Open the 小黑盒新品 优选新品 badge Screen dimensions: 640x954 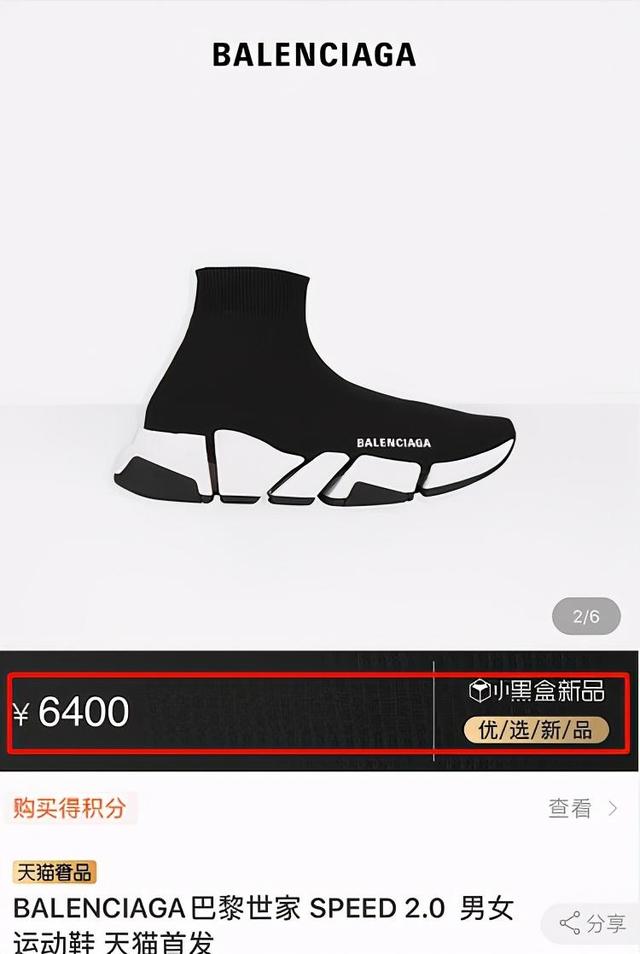point(536,711)
